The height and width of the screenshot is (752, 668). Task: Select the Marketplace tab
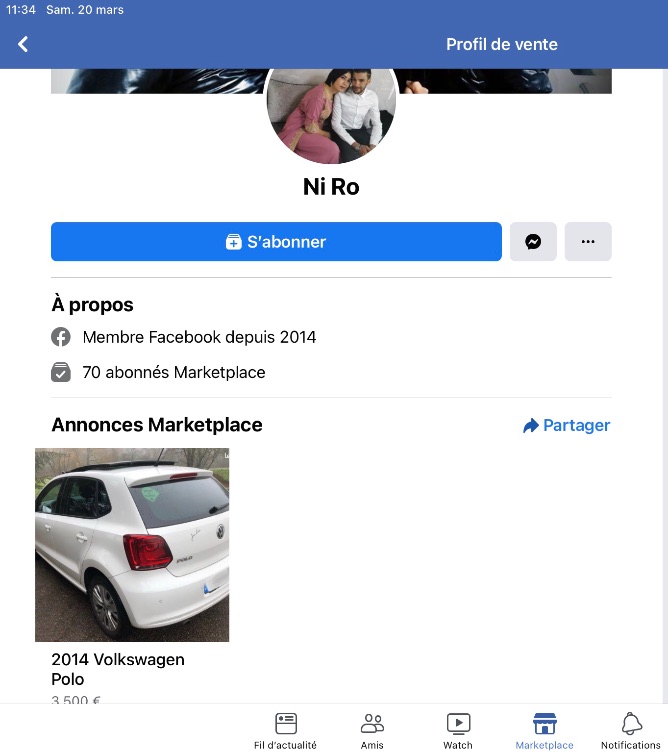(x=544, y=730)
